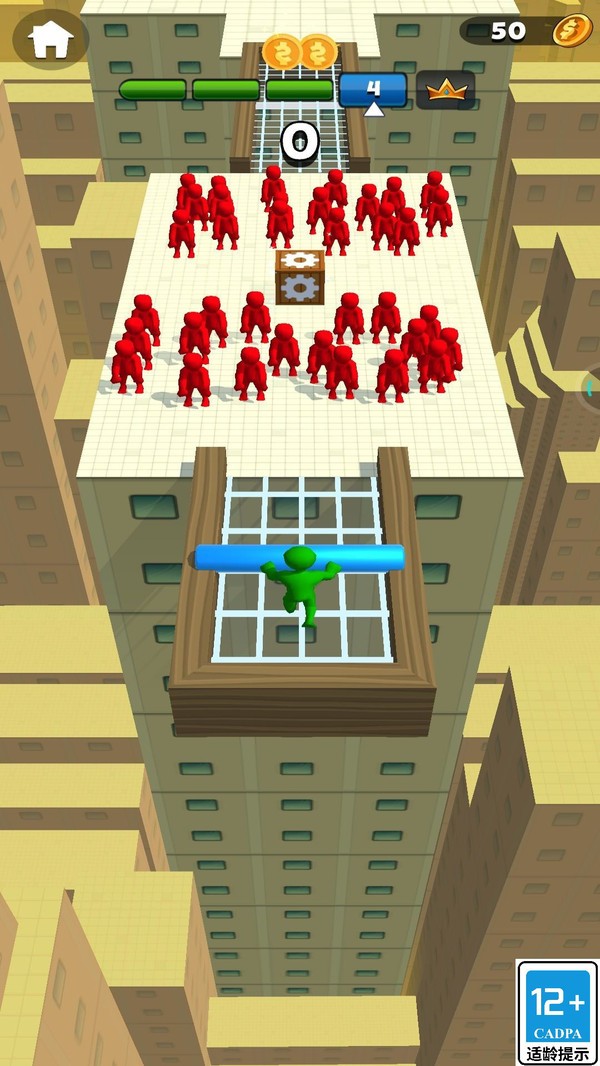Open the CADPA 12+ age rating notice

coord(557,1012)
